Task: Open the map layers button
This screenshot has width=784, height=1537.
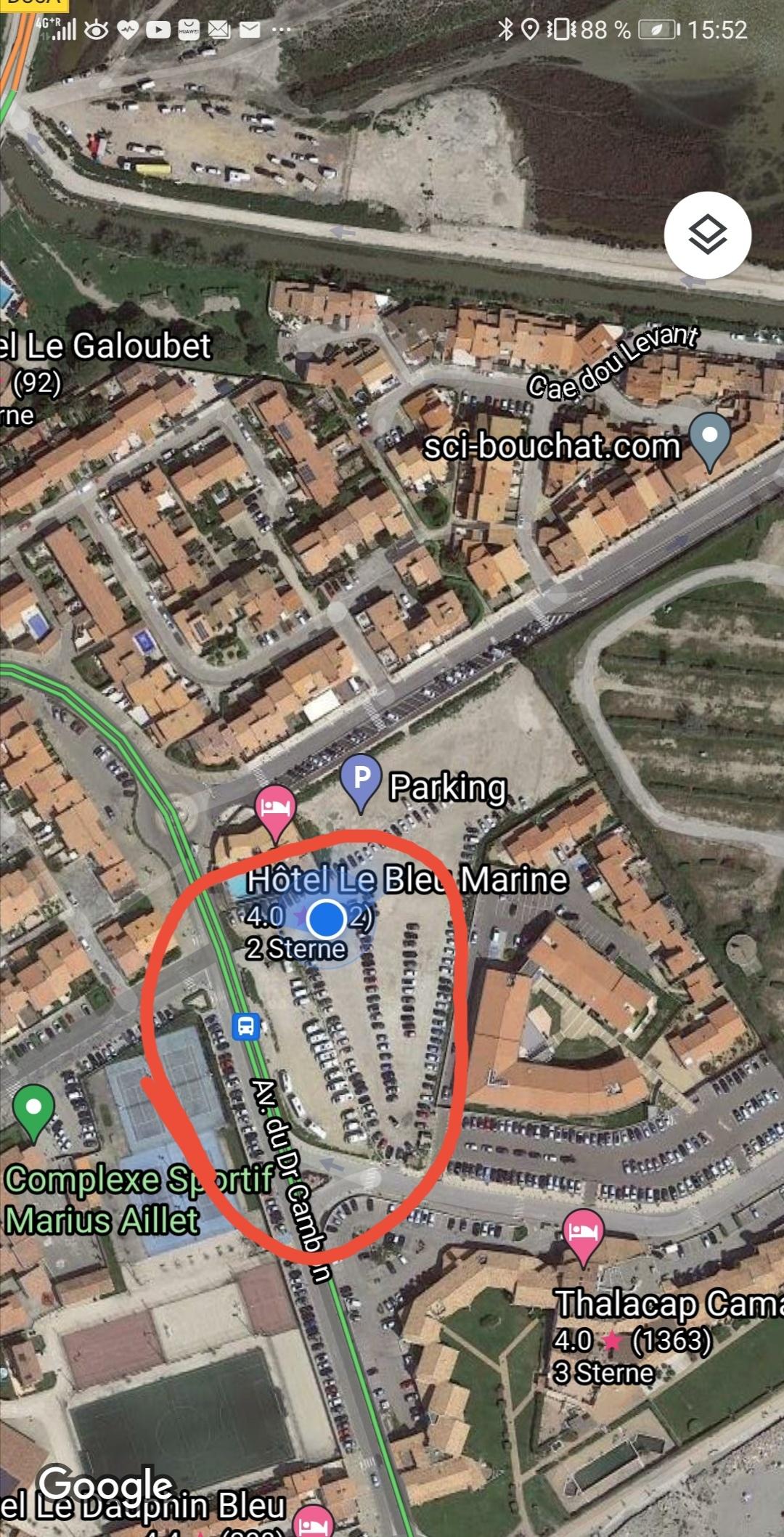Action: coord(707,235)
